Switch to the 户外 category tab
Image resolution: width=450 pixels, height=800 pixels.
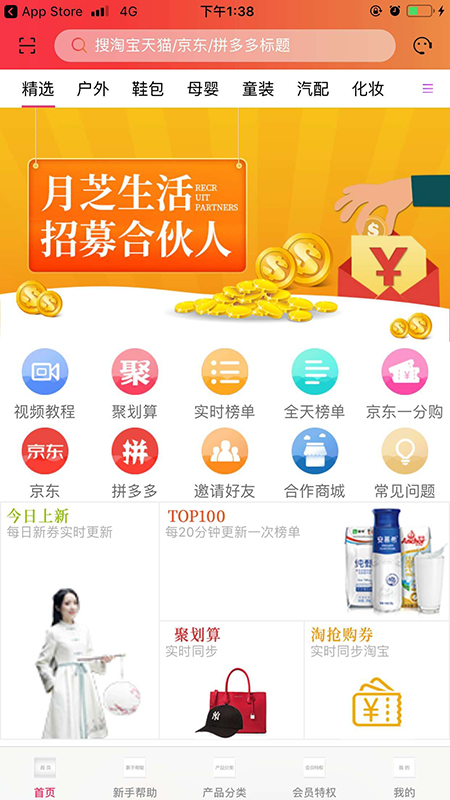pos(93,89)
